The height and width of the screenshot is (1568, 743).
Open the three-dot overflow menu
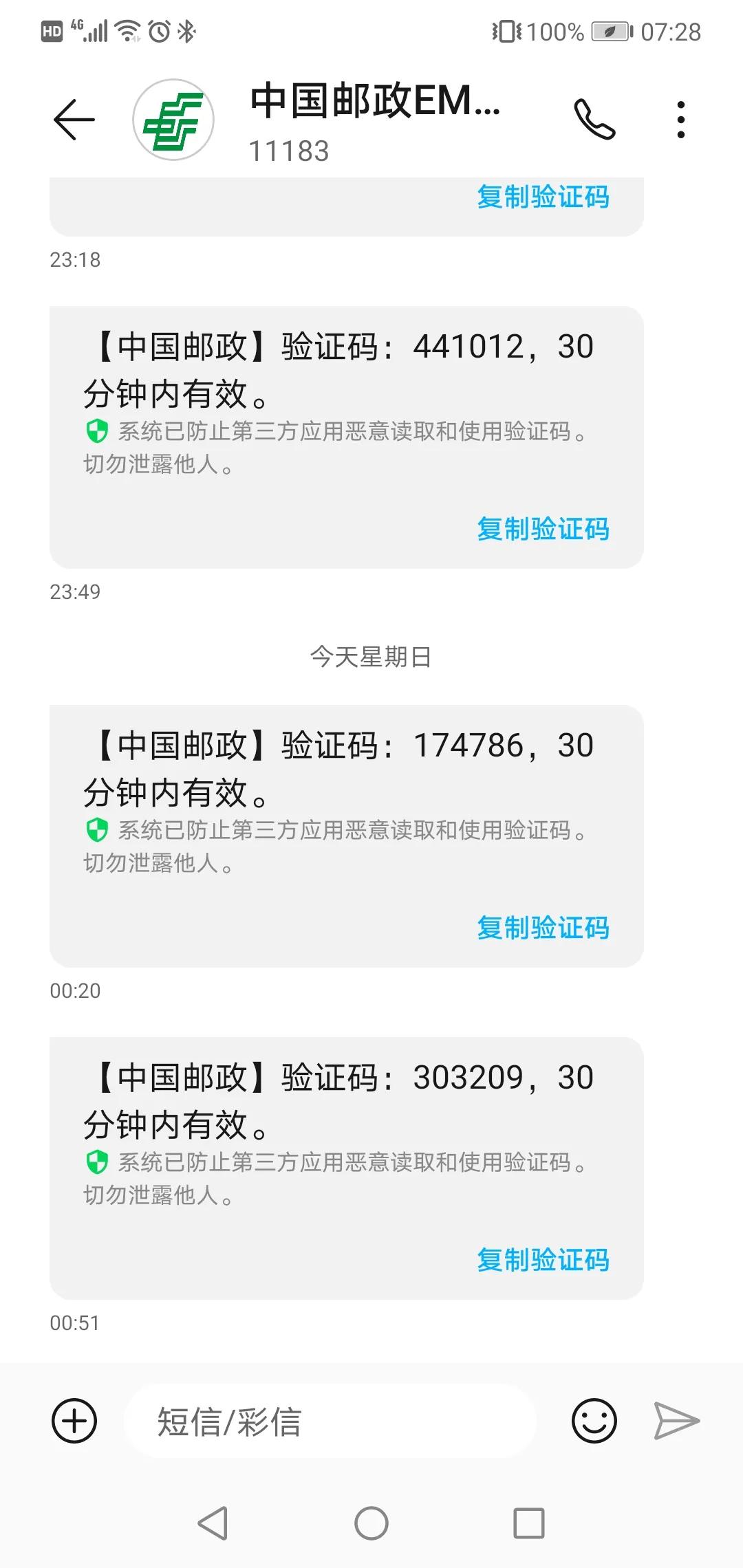click(x=680, y=120)
